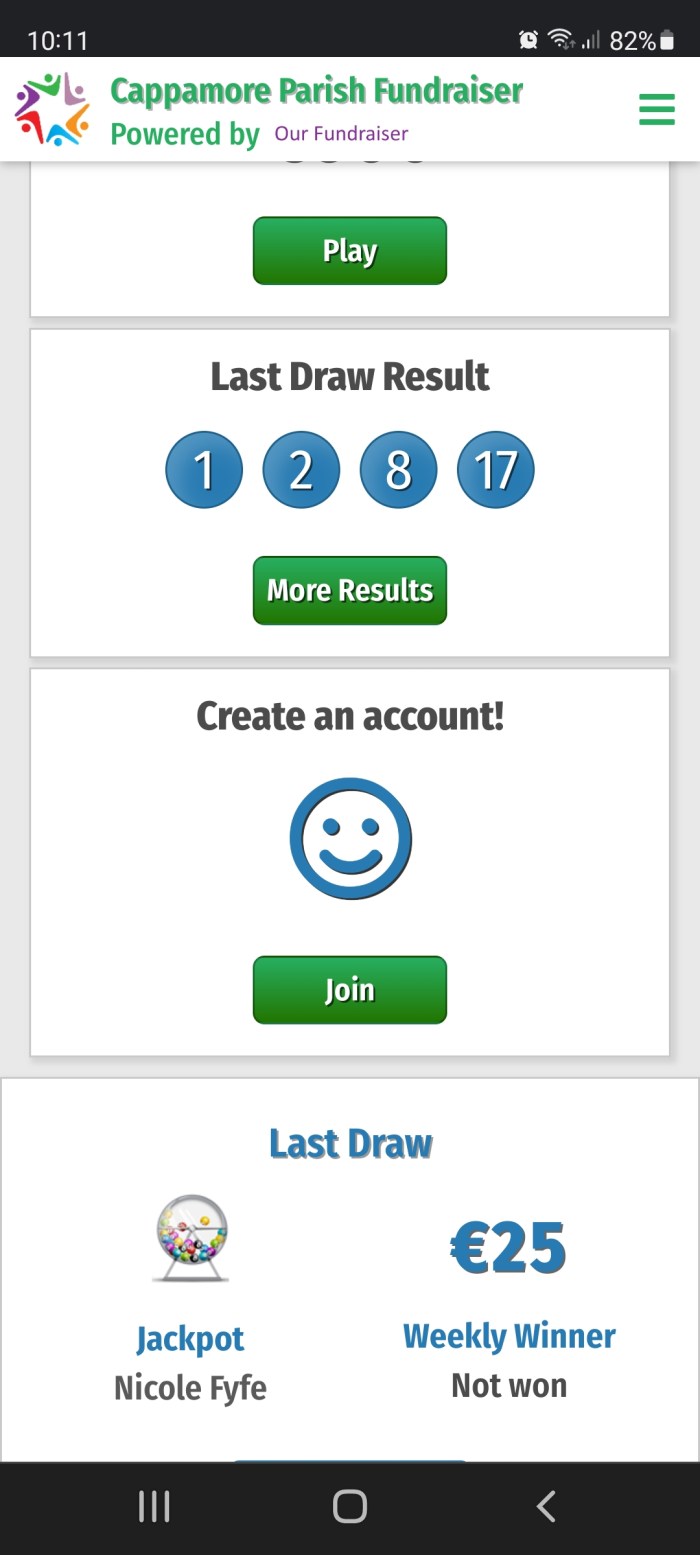Image resolution: width=700 pixels, height=1555 pixels.
Task: Go back using system back button
Action: click(x=545, y=1506)
